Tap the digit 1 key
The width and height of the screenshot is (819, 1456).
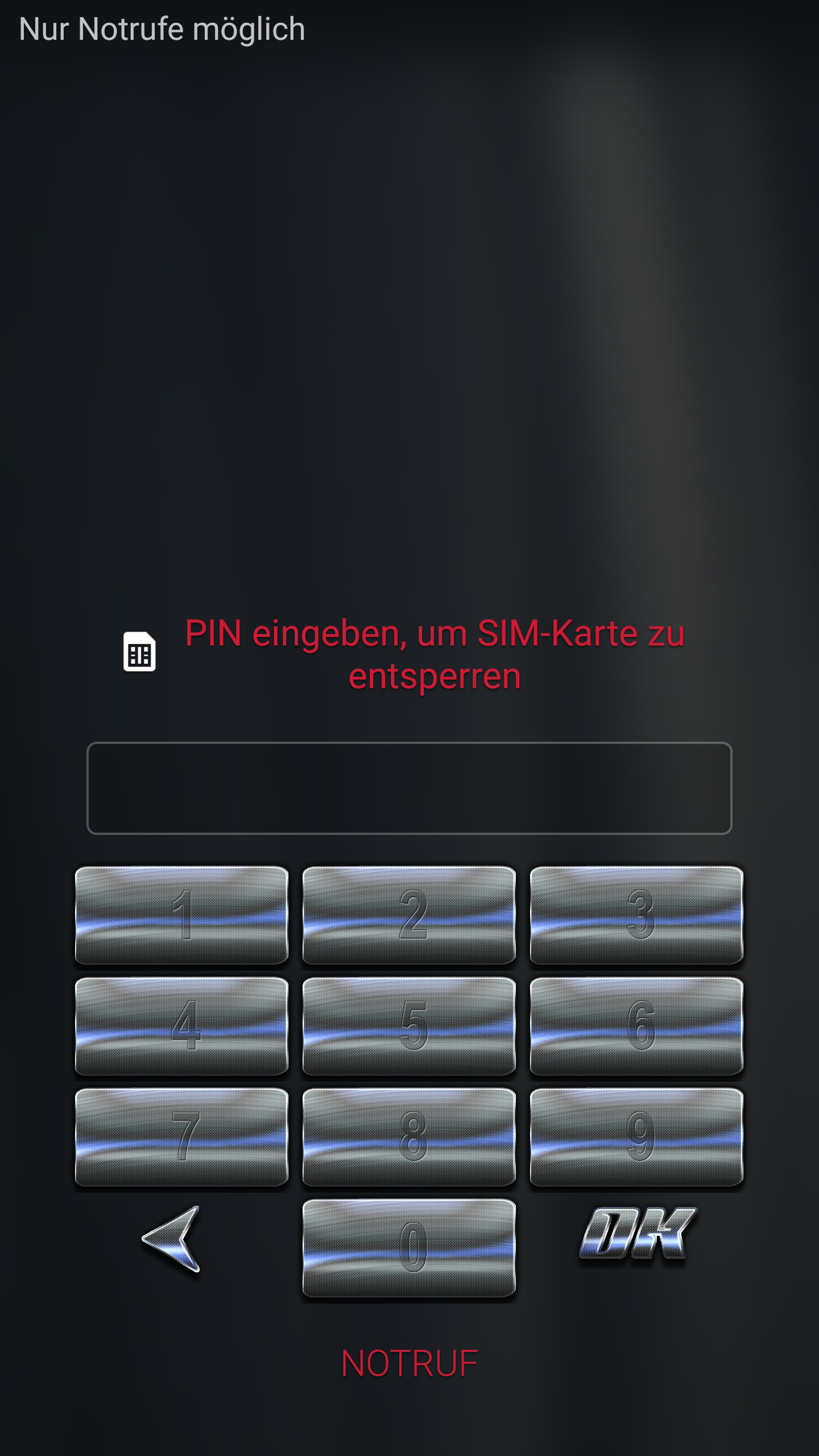coord(182,915)
